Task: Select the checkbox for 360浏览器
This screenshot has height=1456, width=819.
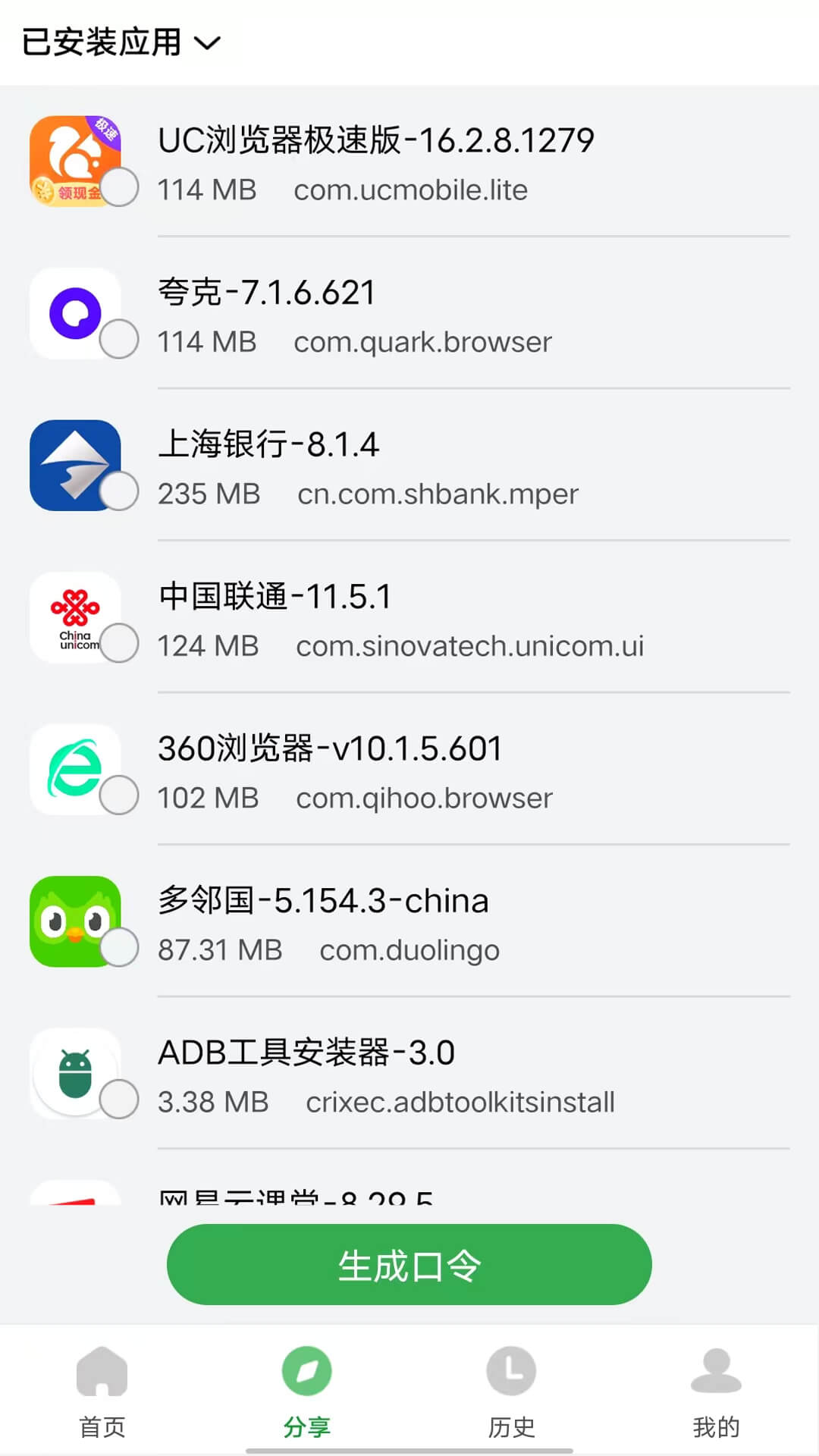Action: (119, 795)
